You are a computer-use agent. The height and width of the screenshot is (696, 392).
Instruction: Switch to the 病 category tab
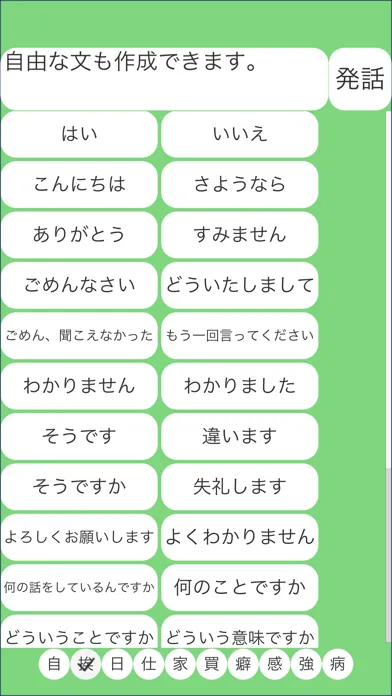[x=338, y=664]
